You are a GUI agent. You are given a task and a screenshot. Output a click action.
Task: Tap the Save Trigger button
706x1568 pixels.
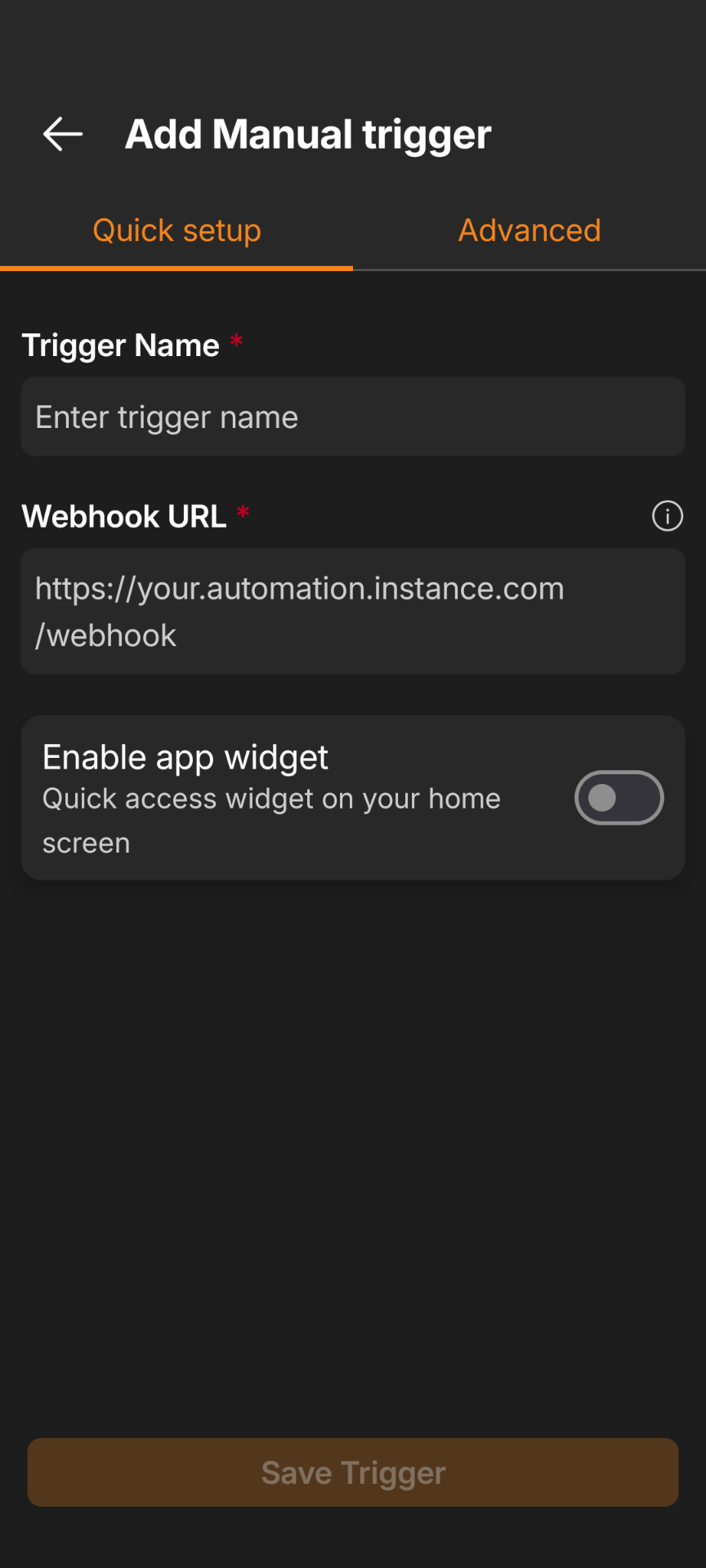tap(353, 1472)
